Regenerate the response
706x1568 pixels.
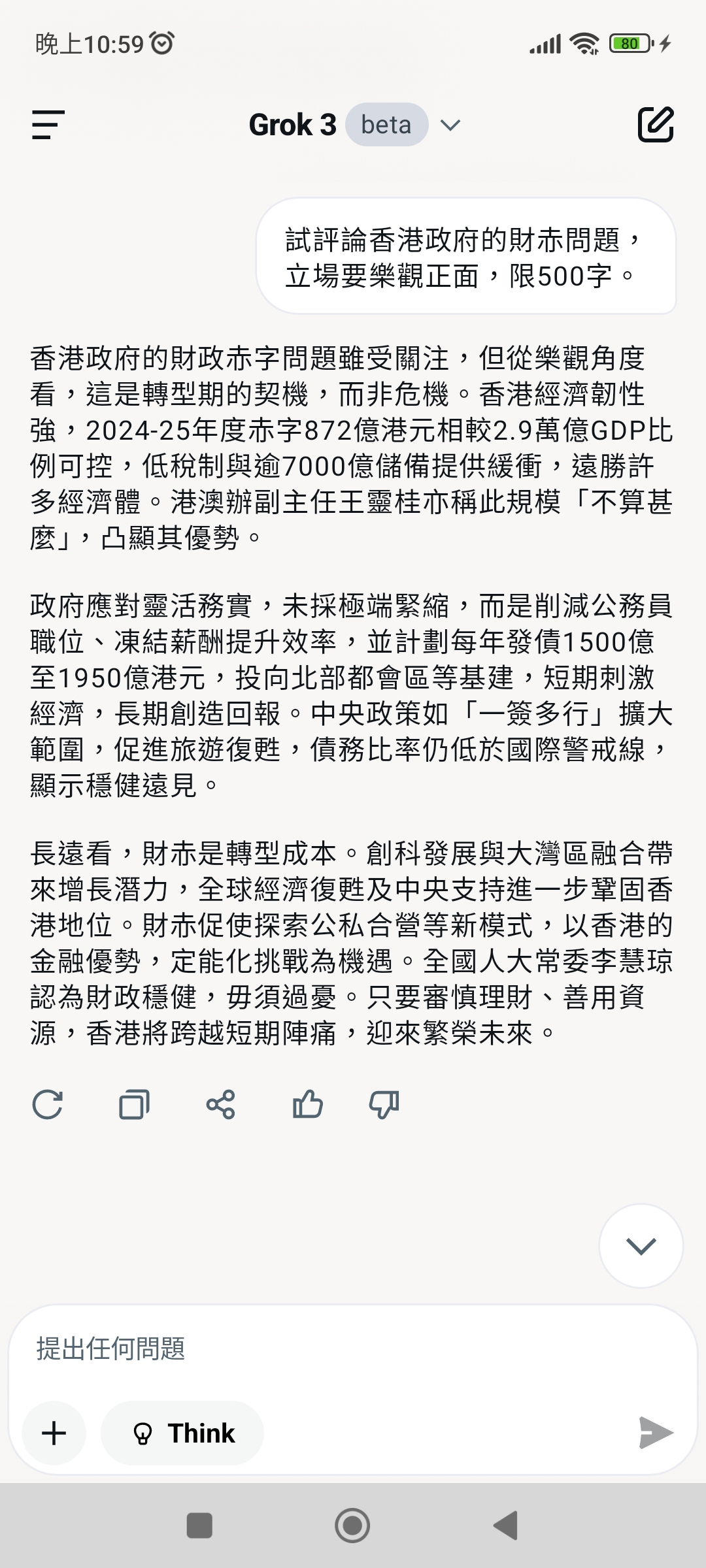click(48, 1105)
